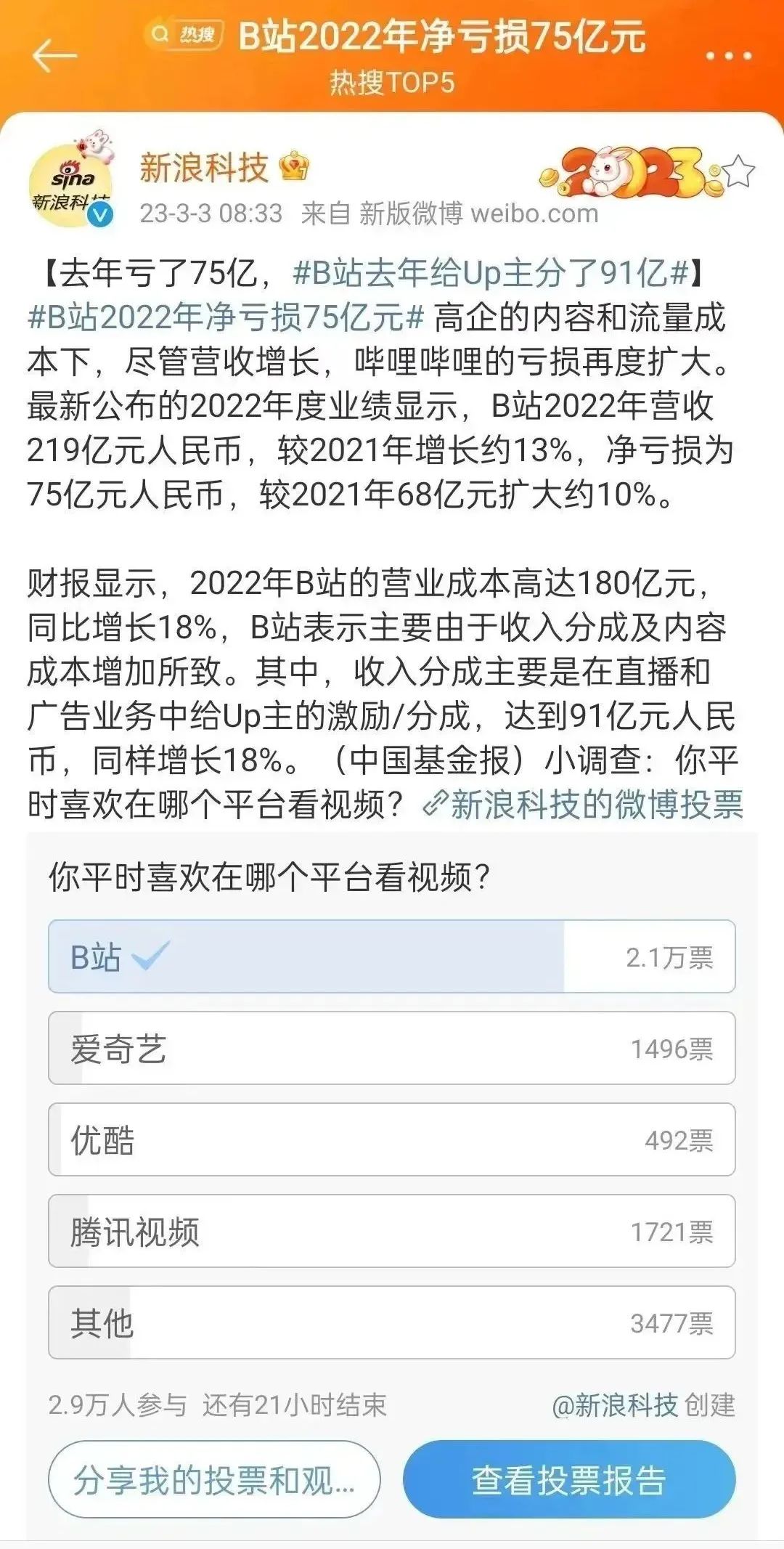
Task: Open 新浪科技 profile avatar
Action: tap(70, 185)
